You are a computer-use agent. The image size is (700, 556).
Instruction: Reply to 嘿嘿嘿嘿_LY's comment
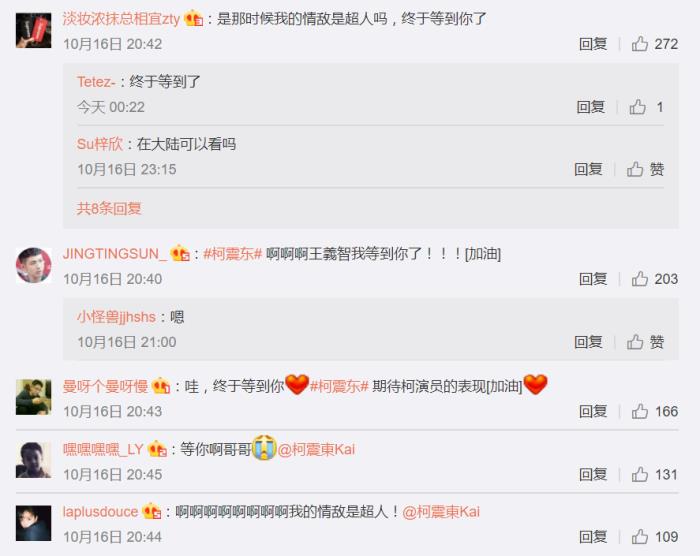point(593,474)
